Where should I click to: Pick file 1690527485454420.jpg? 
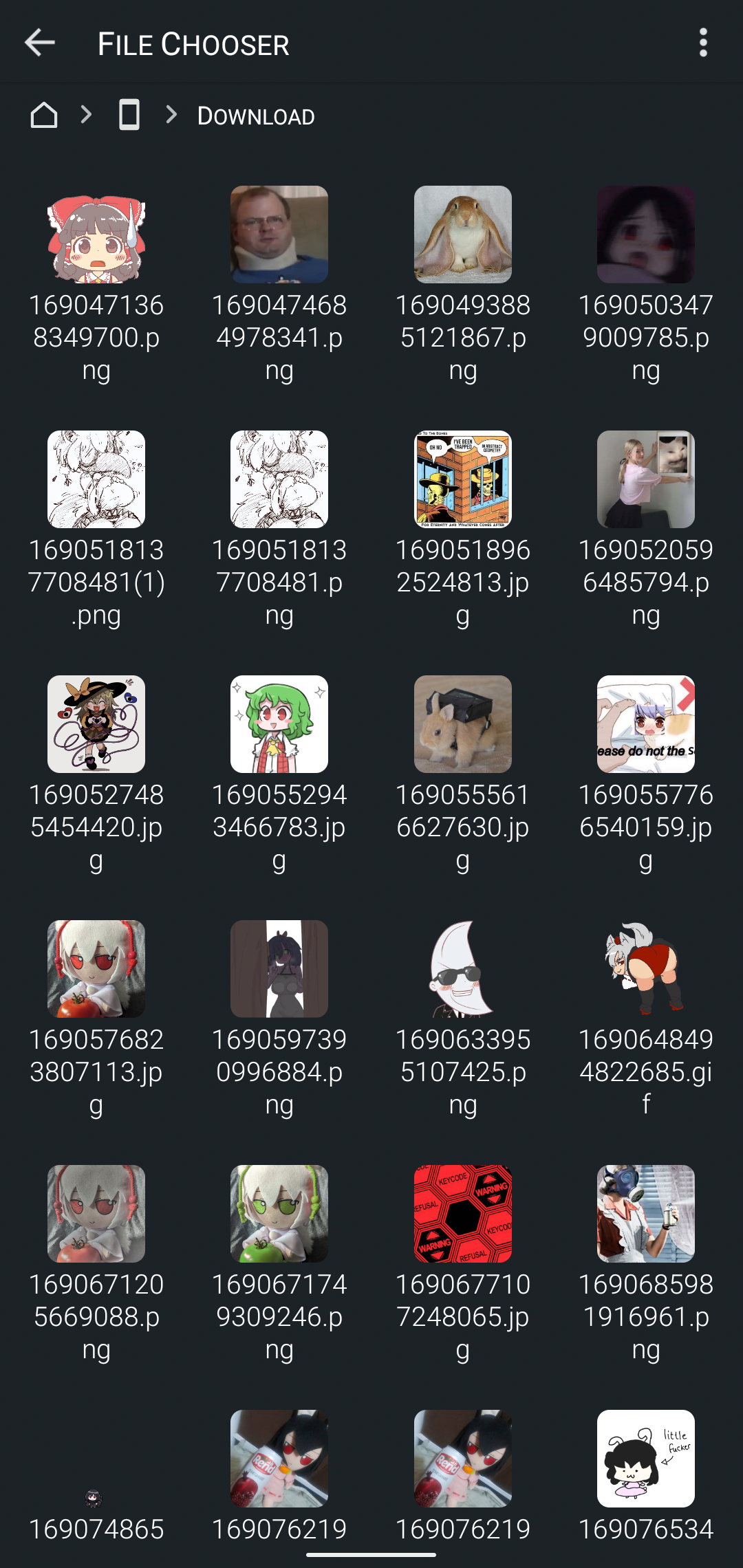[96, 725]
